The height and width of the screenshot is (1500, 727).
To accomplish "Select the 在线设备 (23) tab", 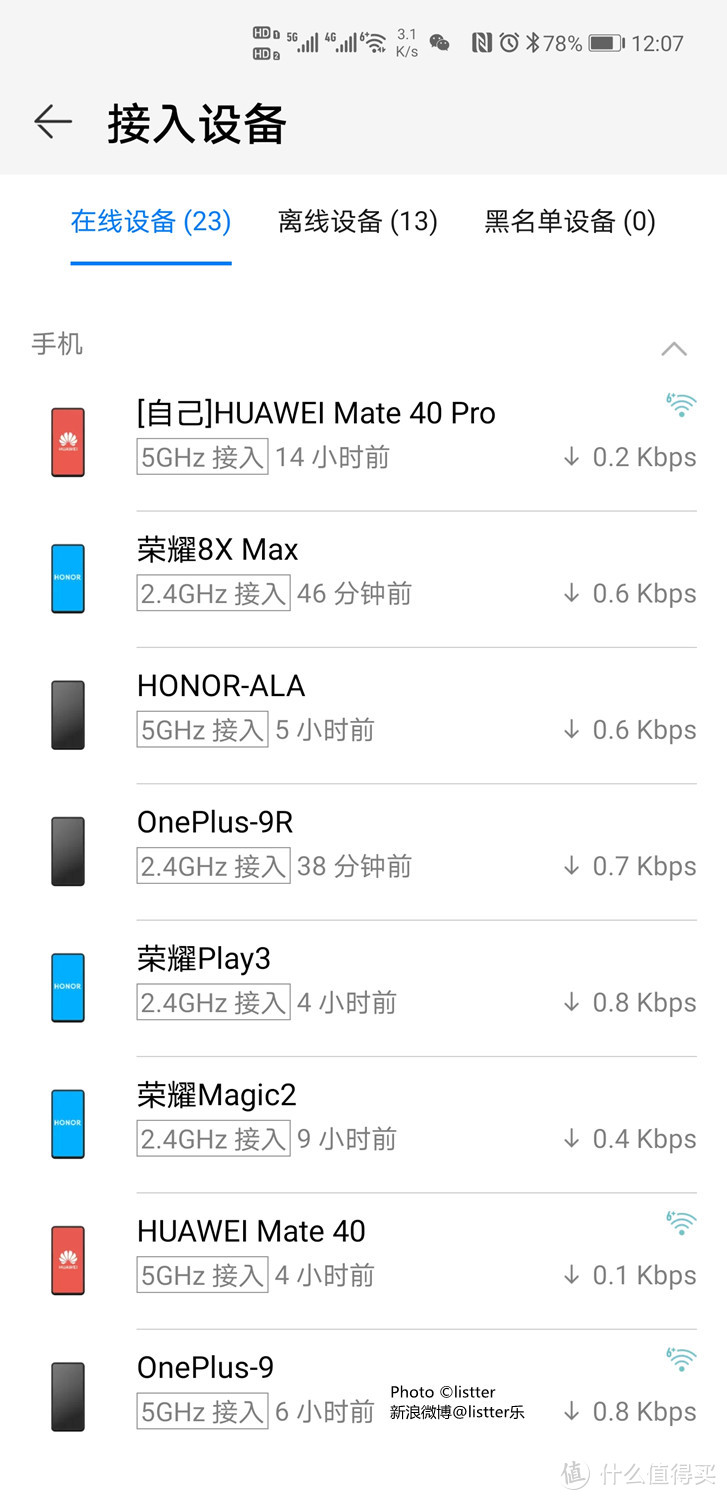I will pyautogui.click(x=150, y=222).
